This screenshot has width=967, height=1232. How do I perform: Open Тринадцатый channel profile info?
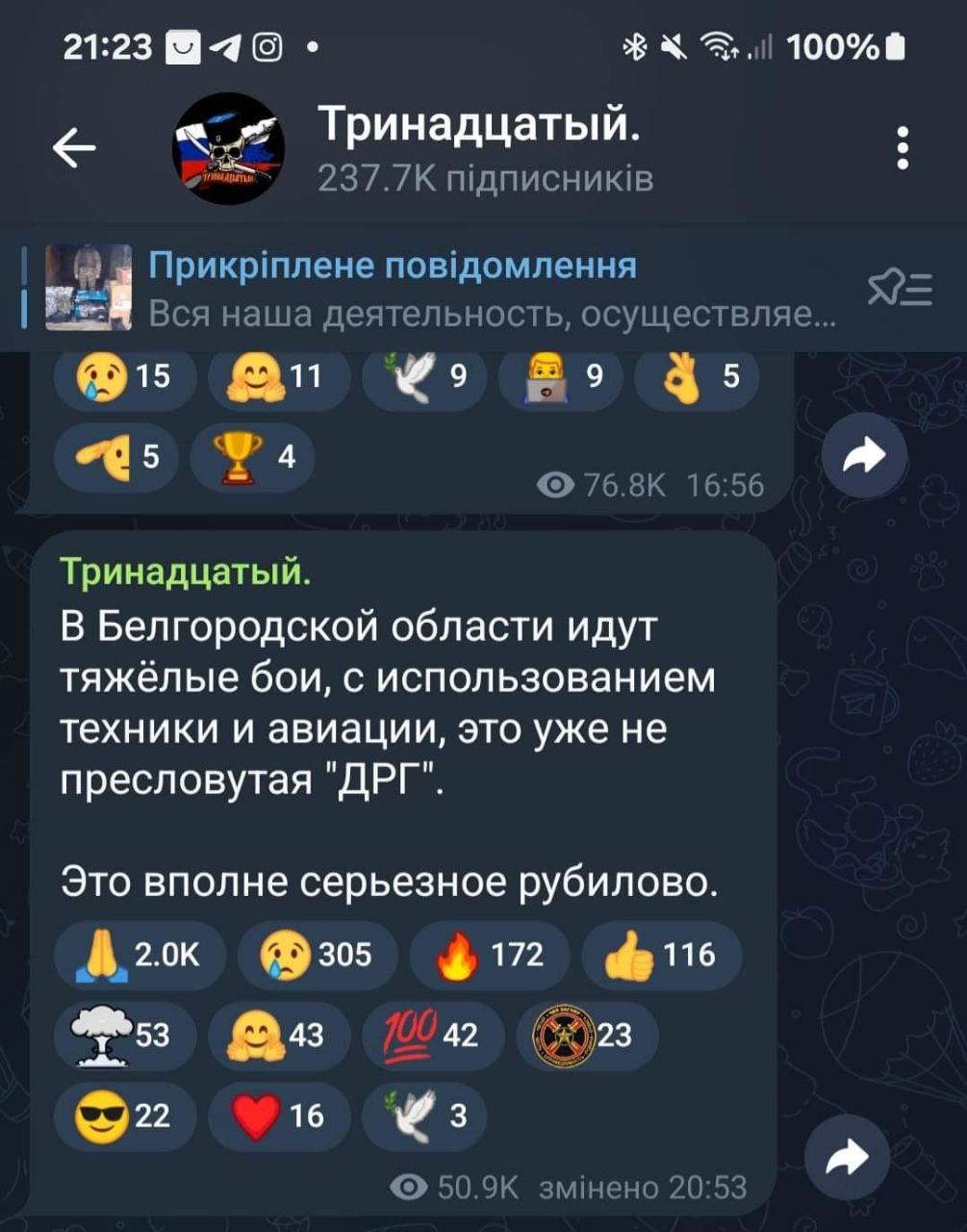(x=481, y=148)
